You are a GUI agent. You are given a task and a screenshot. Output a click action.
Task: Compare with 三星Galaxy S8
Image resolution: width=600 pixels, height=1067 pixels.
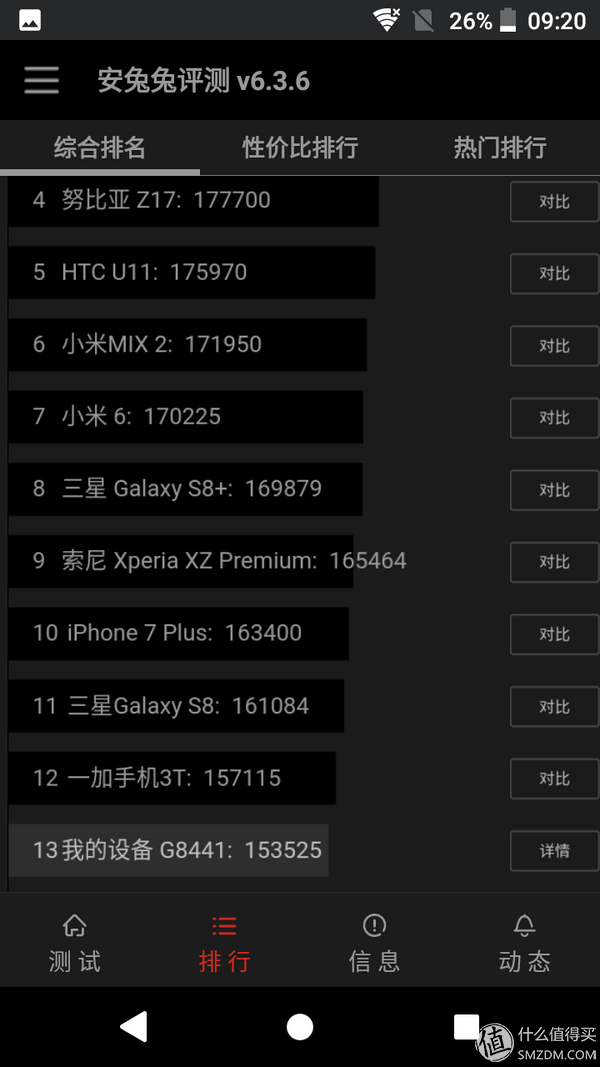(554, 706)
